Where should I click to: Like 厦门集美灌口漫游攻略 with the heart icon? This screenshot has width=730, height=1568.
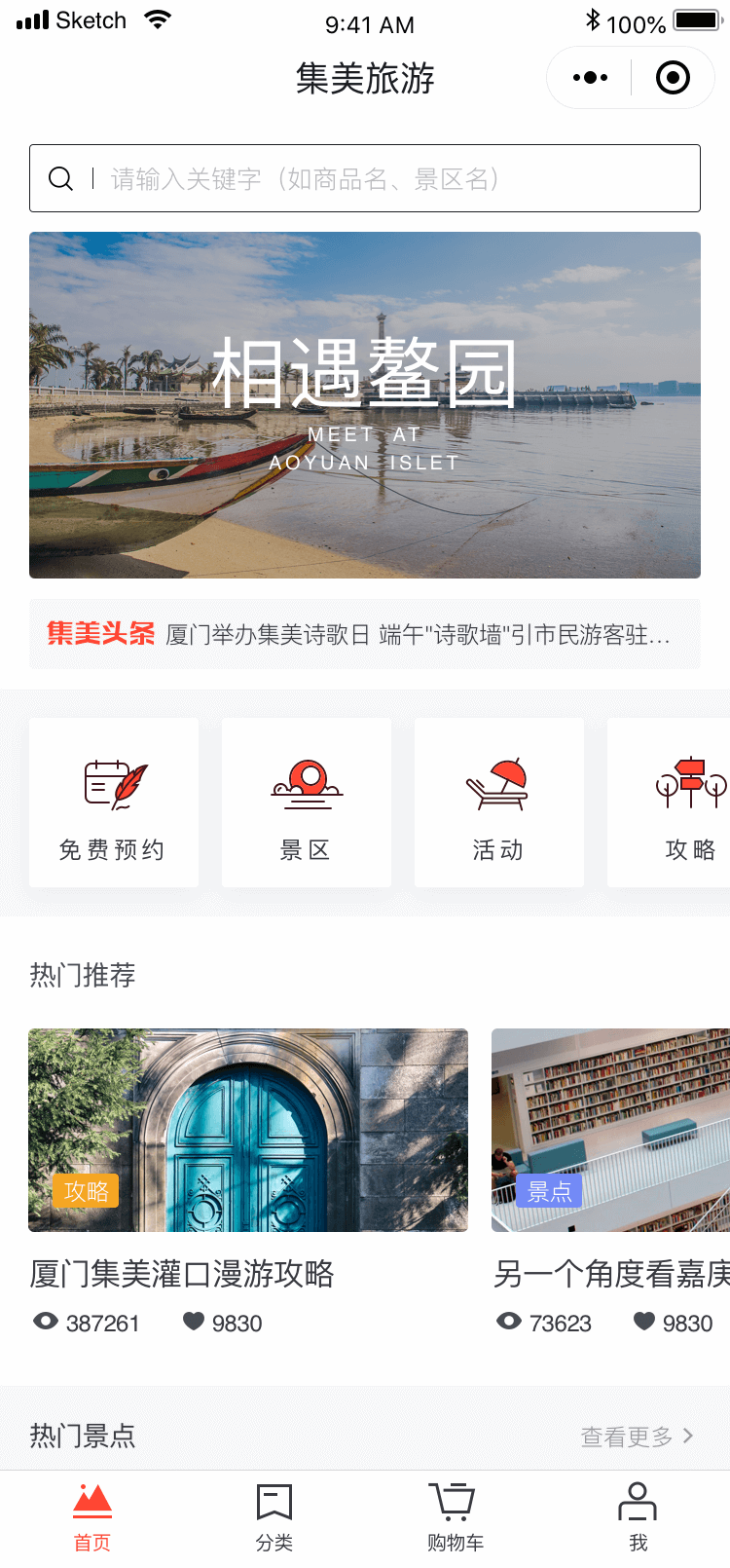[194, 1322]
